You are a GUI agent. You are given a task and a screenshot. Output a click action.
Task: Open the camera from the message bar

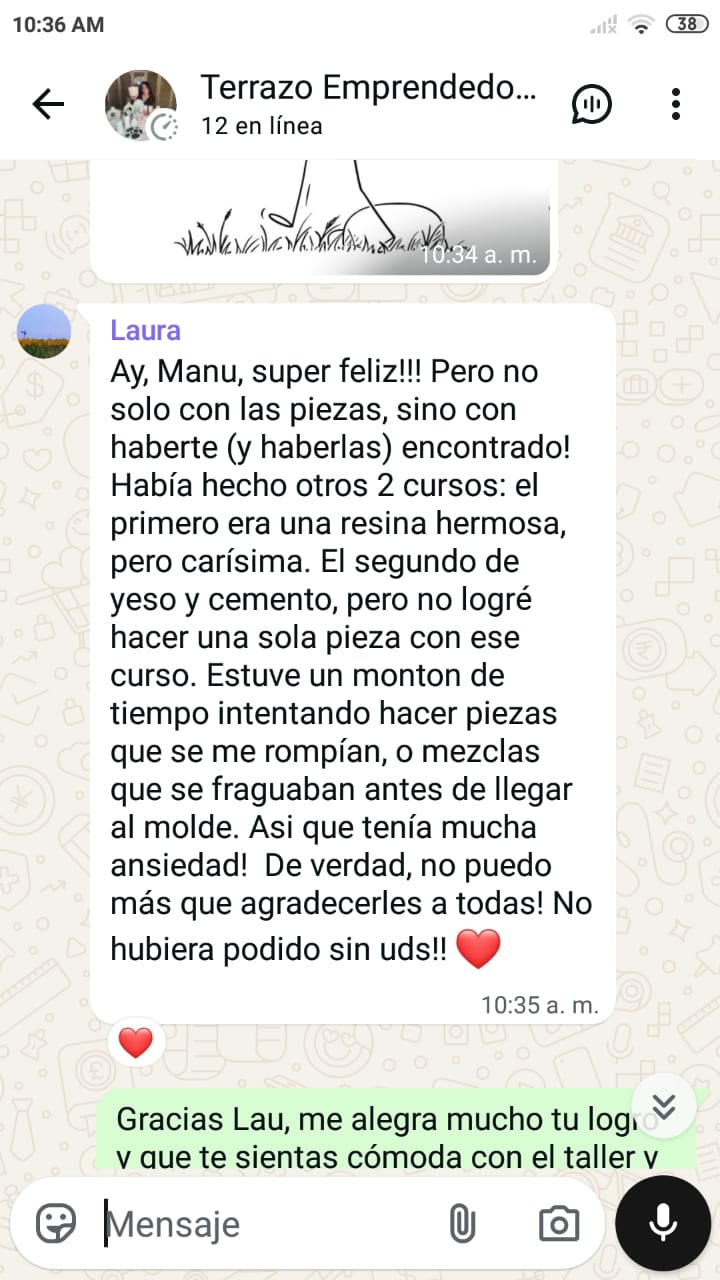tap(558, 1223)
